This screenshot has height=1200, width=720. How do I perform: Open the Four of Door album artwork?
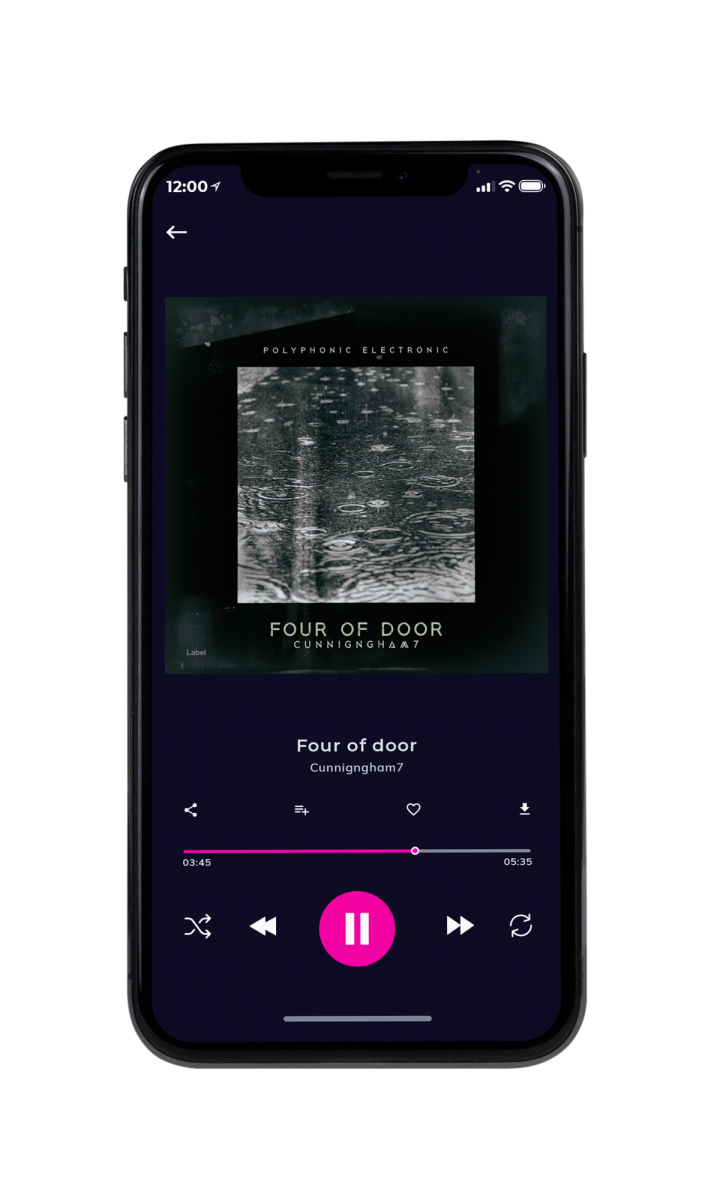point(356,485)
